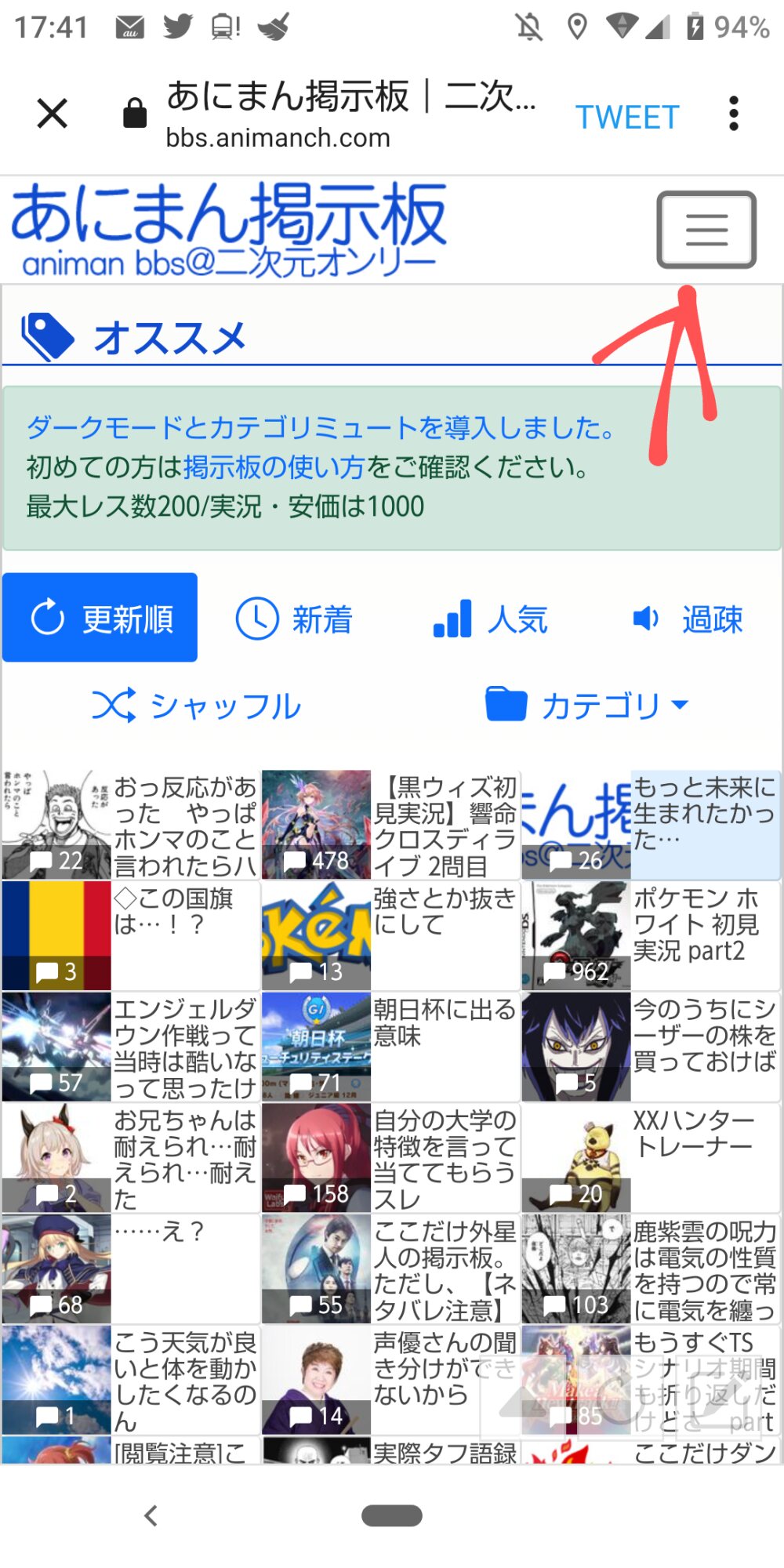Screen dimensions: 784x1568
Task: Open the 朝日杯に出る意味 thread
Action: [x=390, y=1047]
